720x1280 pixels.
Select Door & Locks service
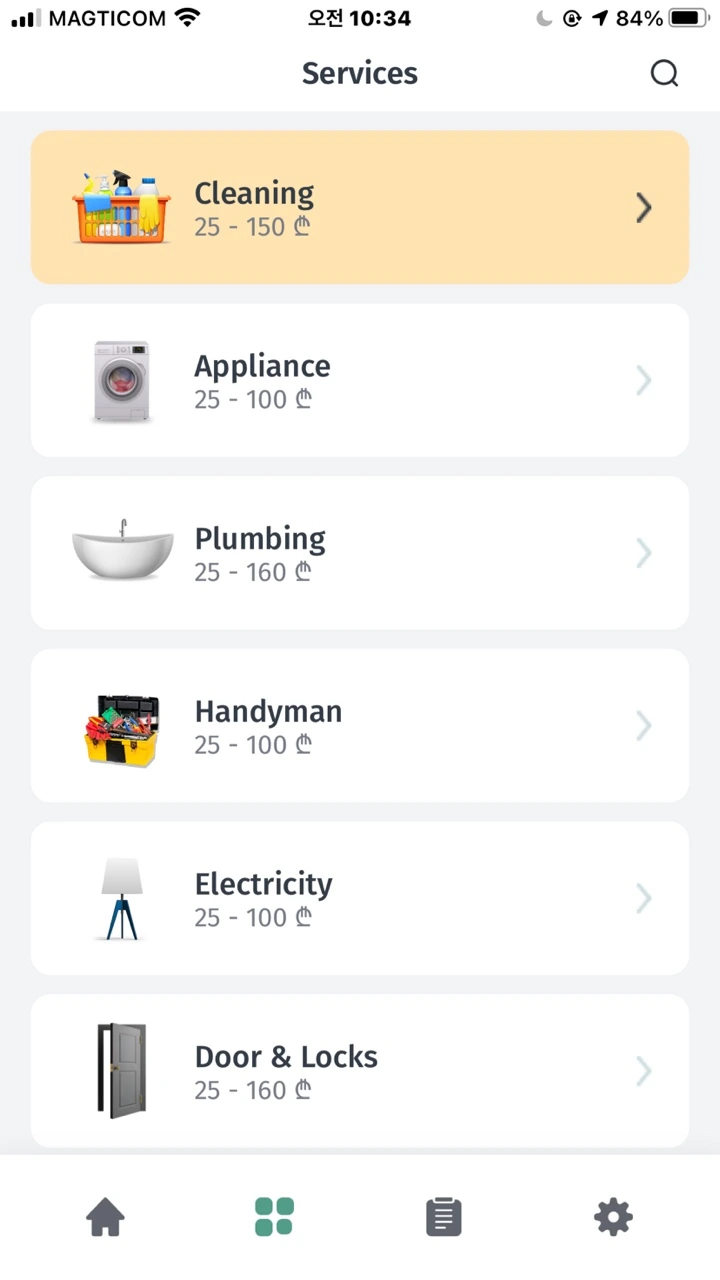click(x=360, y=1071)
